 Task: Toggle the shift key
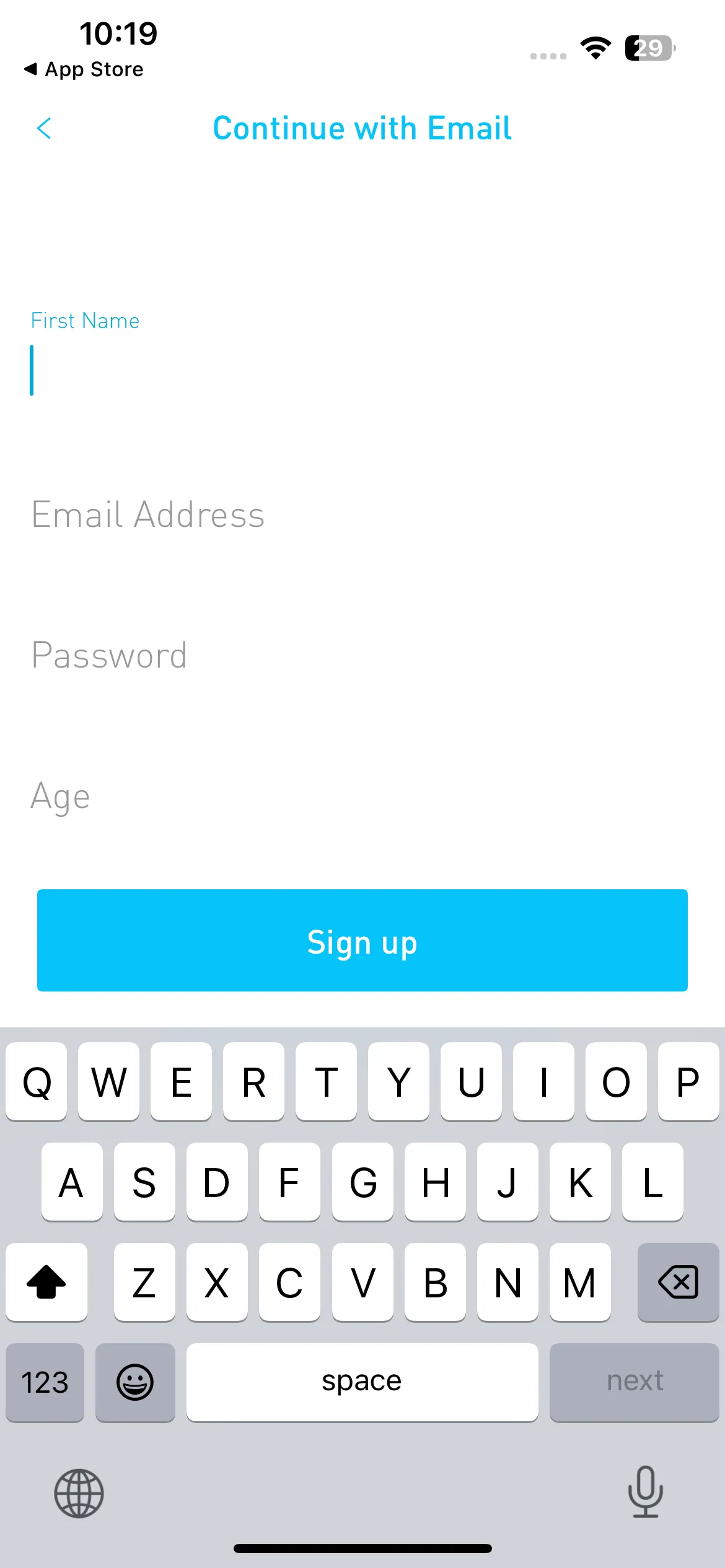[46, 1281]
